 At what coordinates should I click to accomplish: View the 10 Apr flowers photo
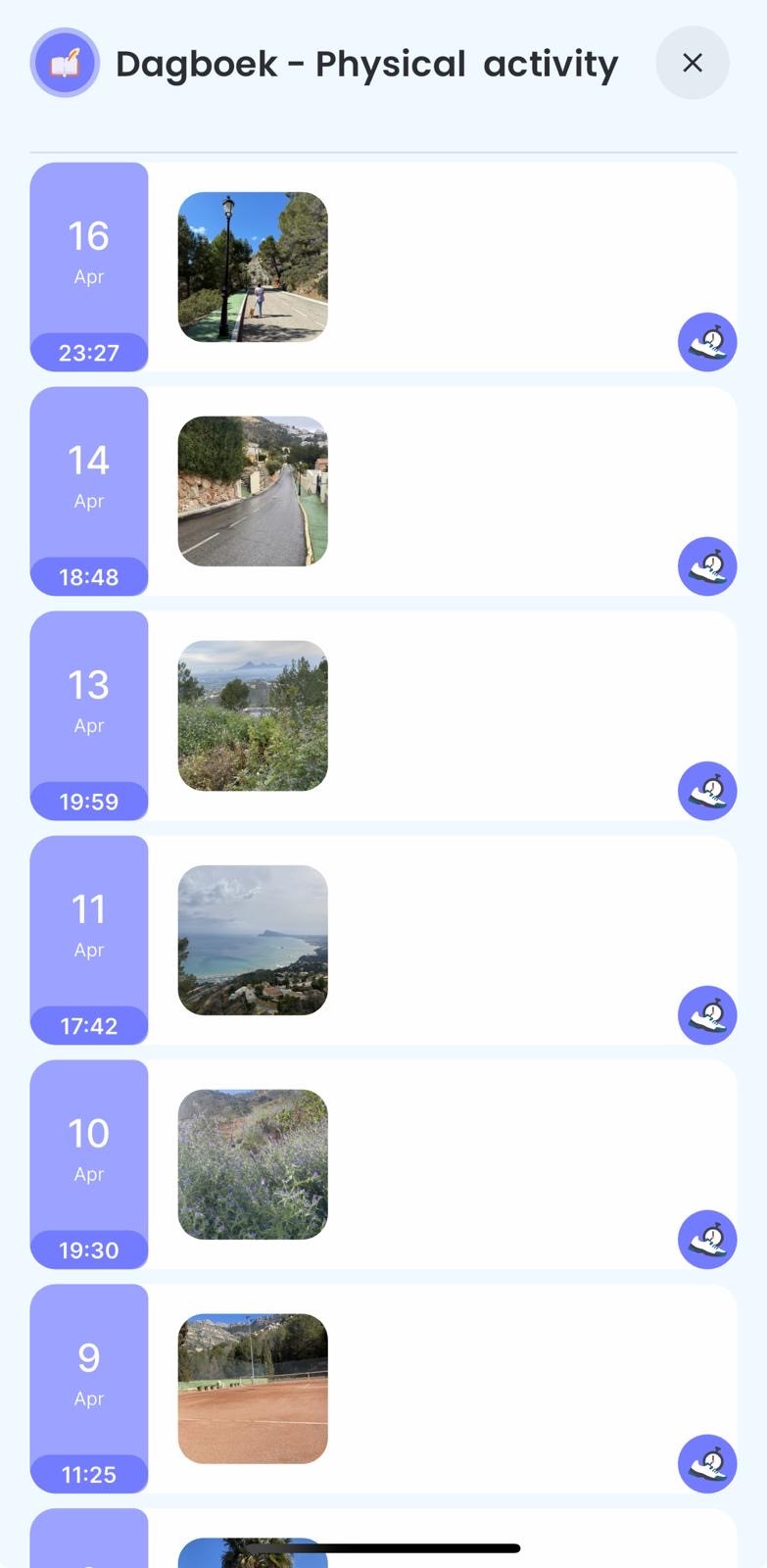click(x=253, y=1164)
